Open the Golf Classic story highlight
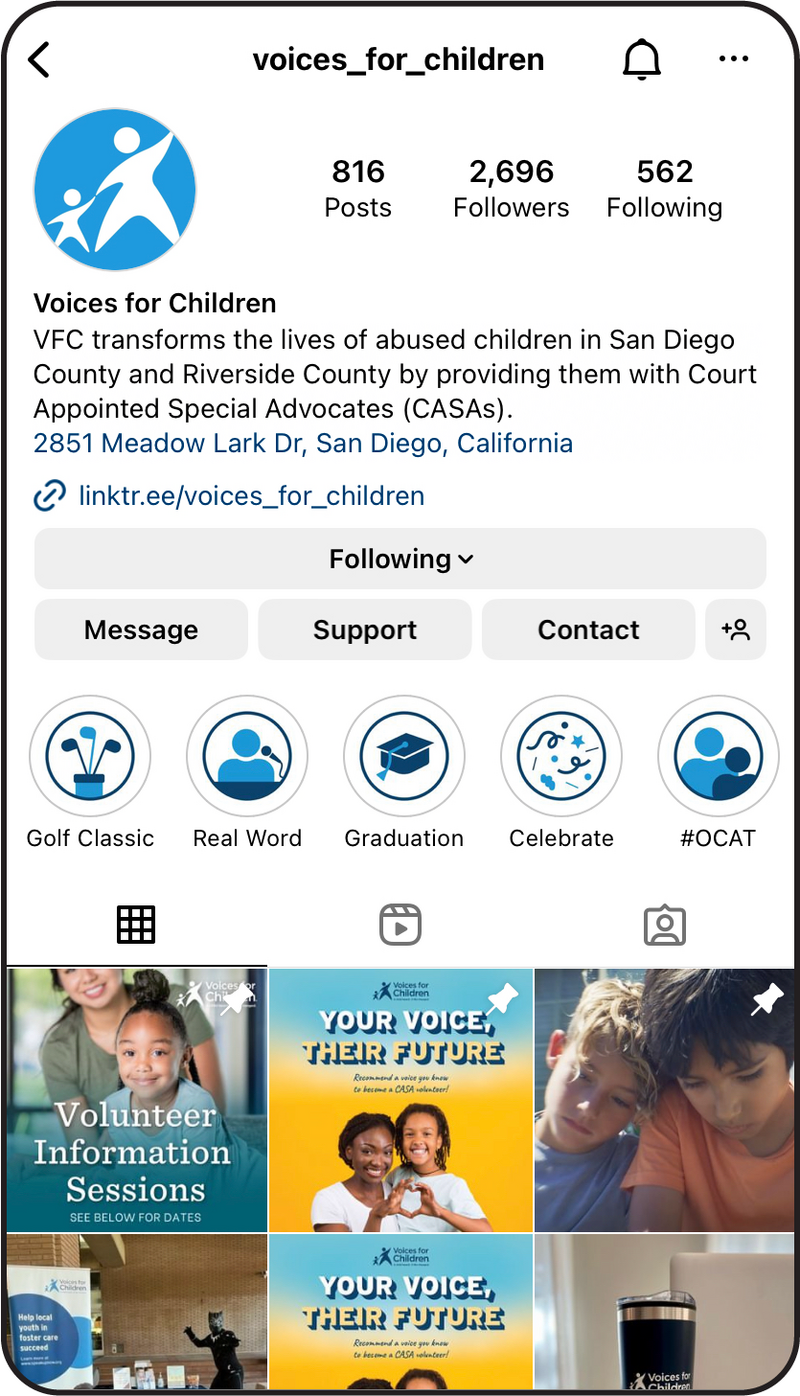This screenshot has height=1396, width=800. coord(90,757)
